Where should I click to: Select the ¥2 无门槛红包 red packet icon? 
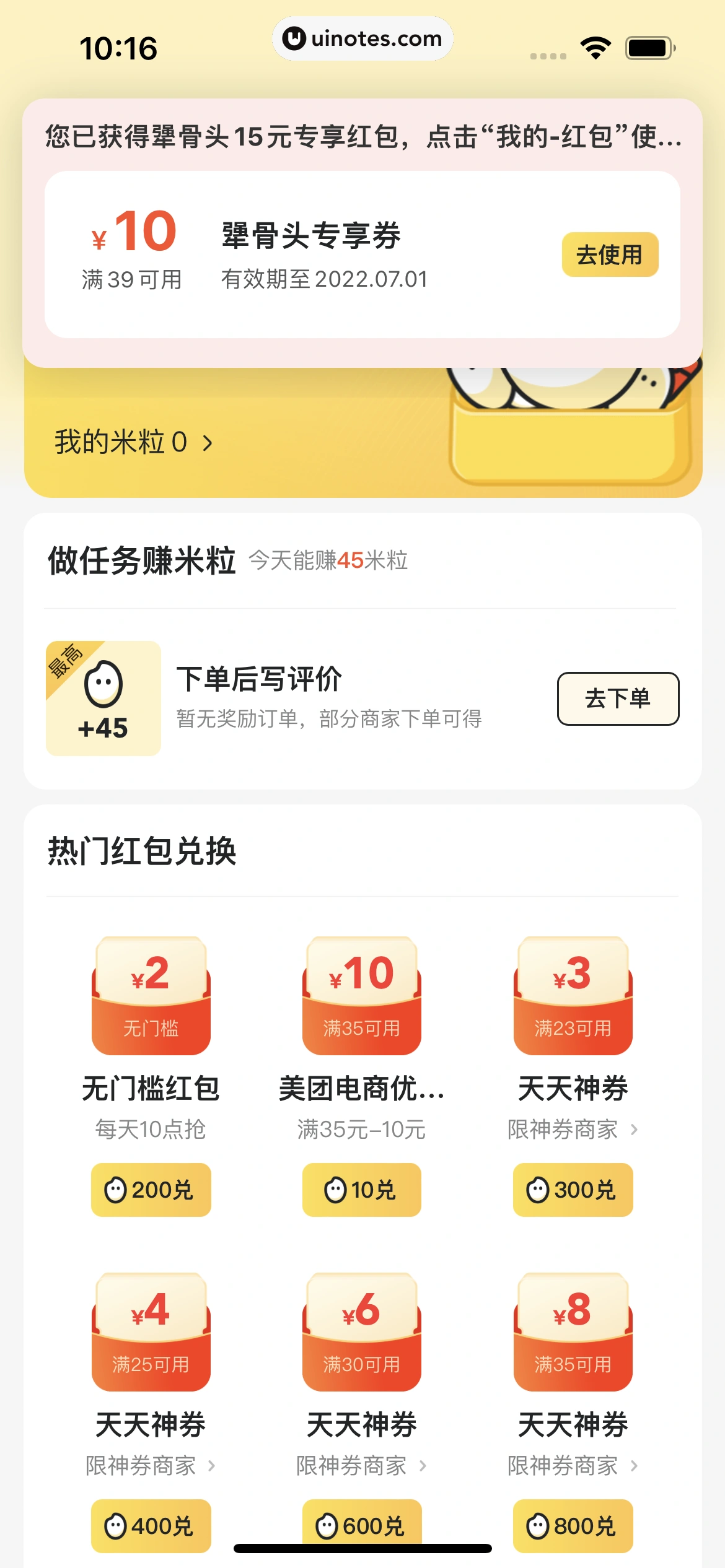[x=151, y=1003]
